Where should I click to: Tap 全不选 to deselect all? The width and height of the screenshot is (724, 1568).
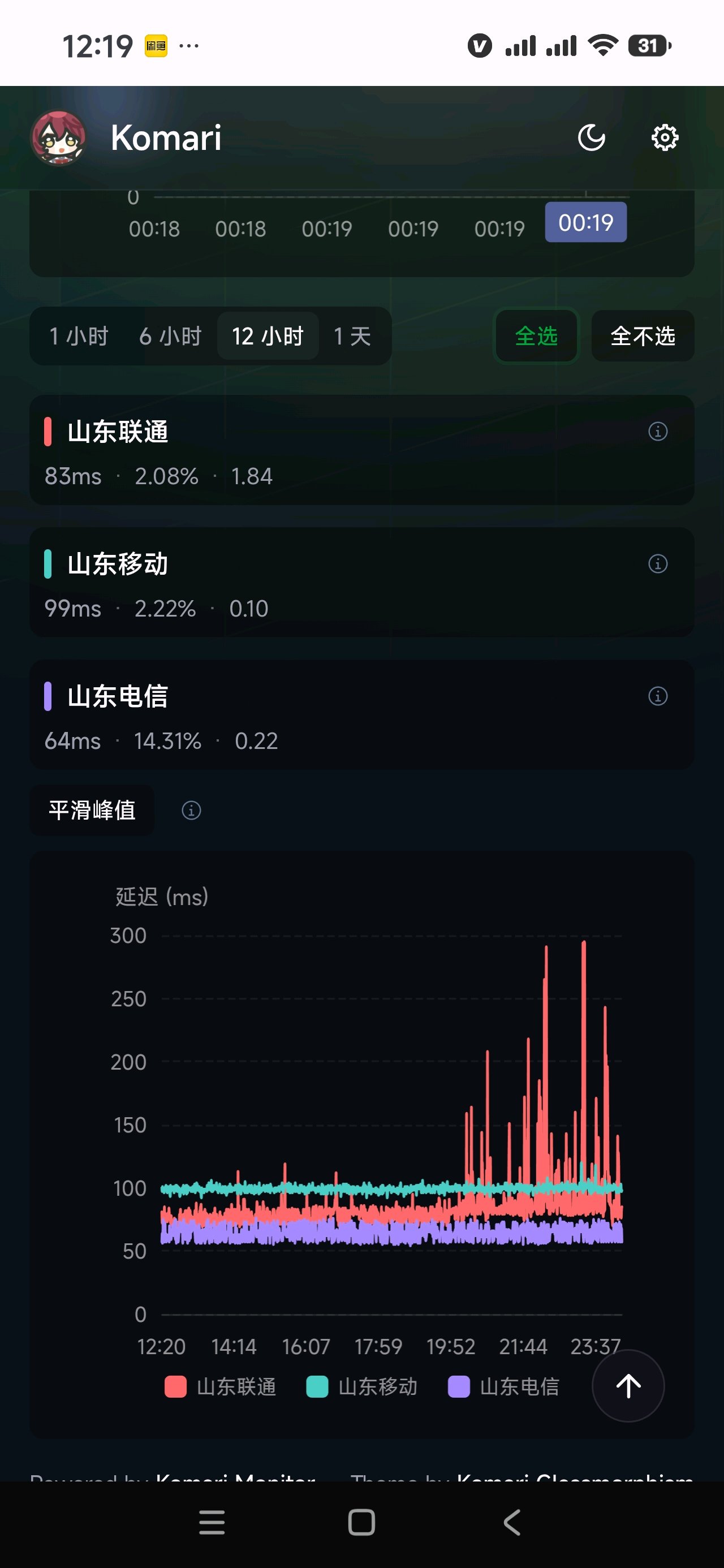(643, 336)
